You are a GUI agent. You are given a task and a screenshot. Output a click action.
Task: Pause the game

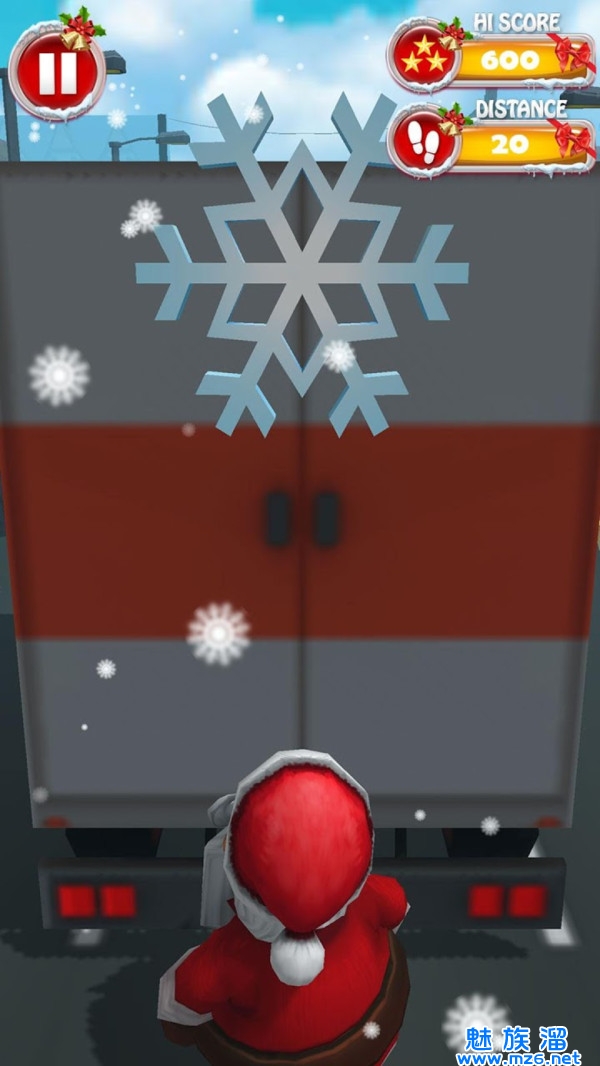56,73
